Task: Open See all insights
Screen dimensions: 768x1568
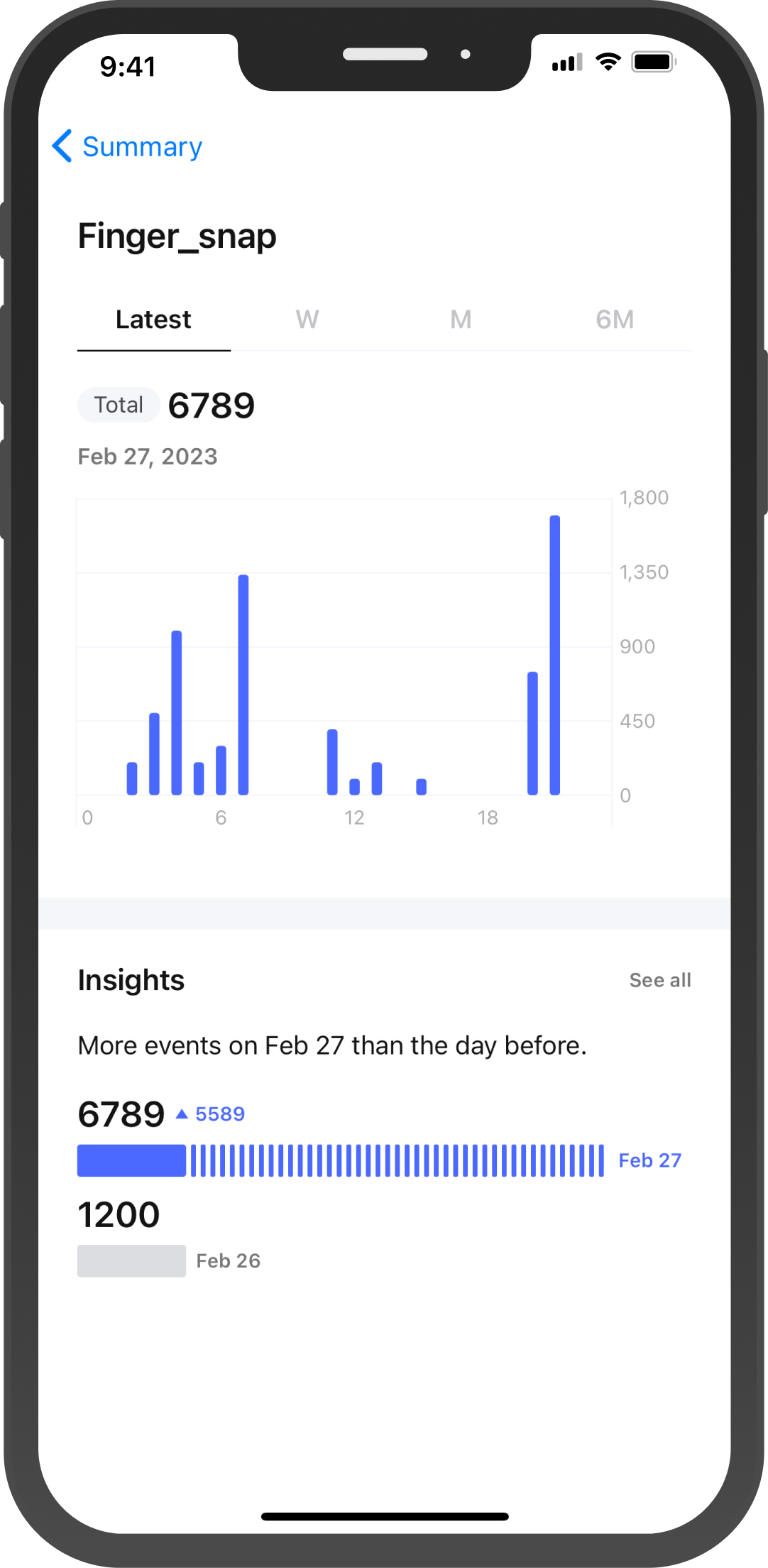Action: (x=659, y=980)
